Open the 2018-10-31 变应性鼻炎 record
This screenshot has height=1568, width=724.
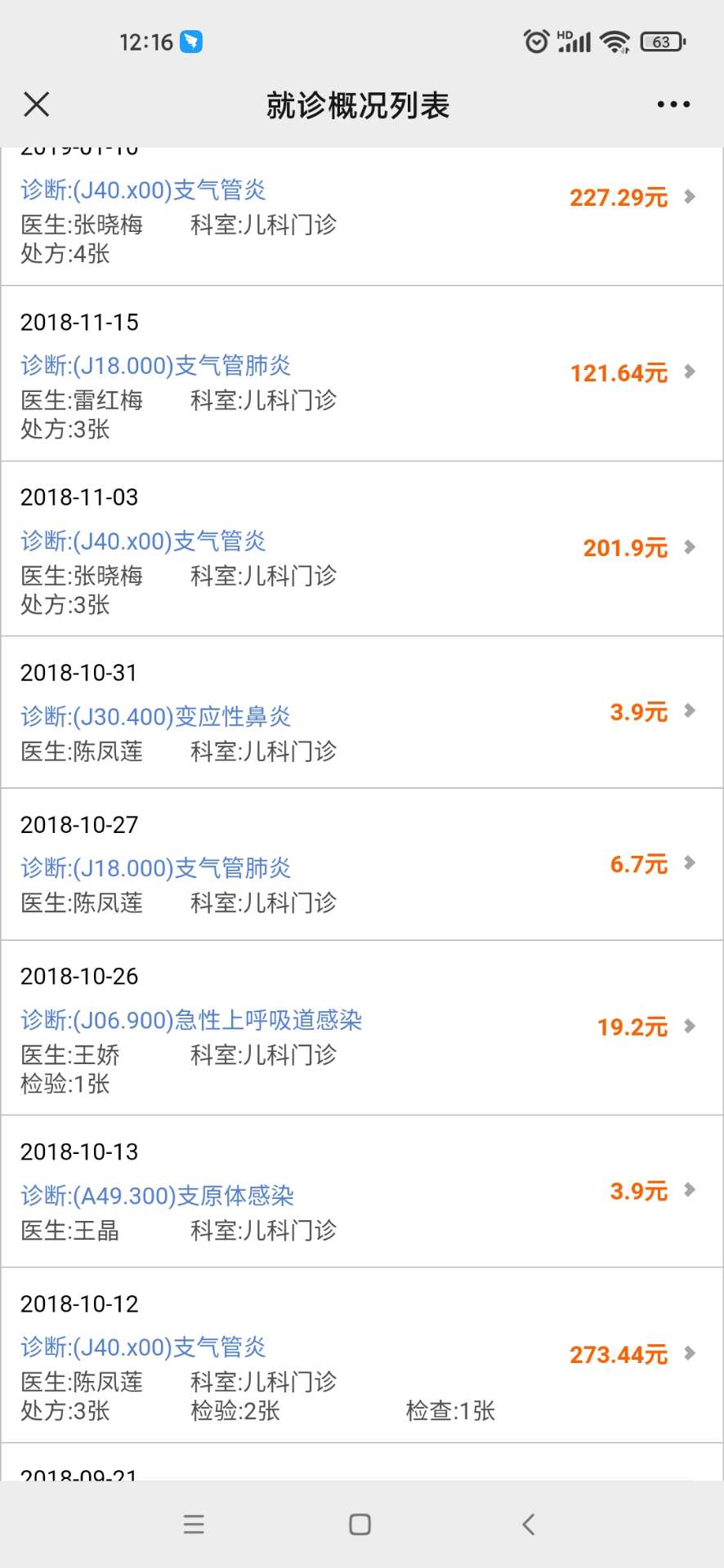[x=362, y=712]
